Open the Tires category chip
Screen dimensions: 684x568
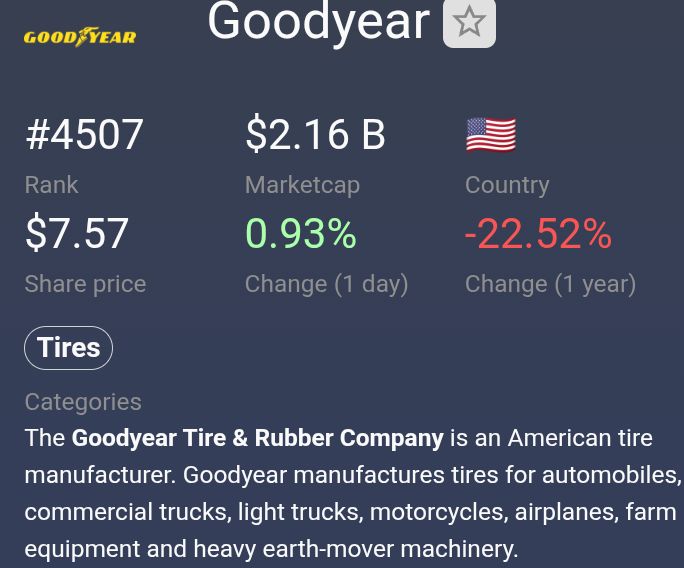click(68, 348)
